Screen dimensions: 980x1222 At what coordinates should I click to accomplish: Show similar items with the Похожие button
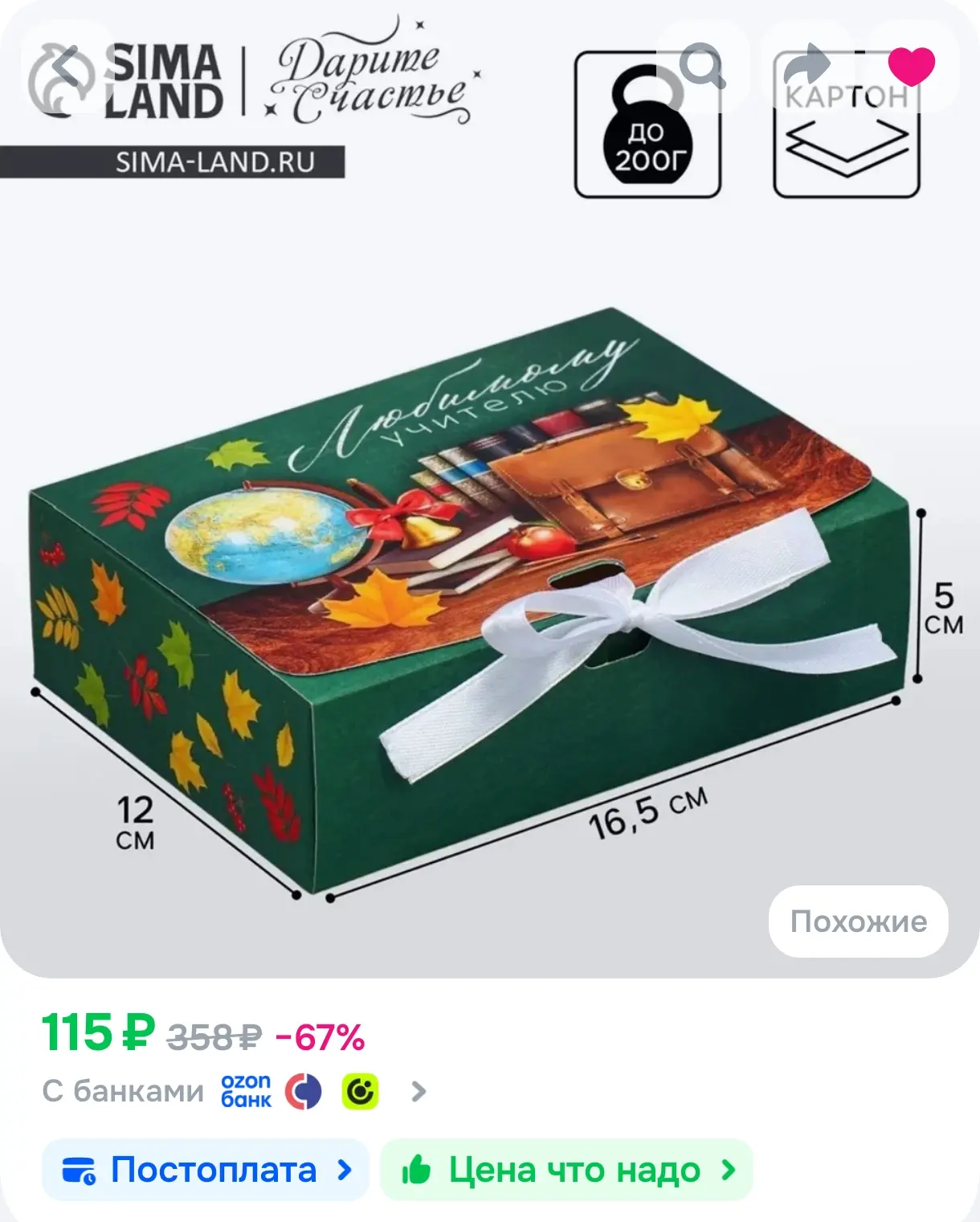858,921
